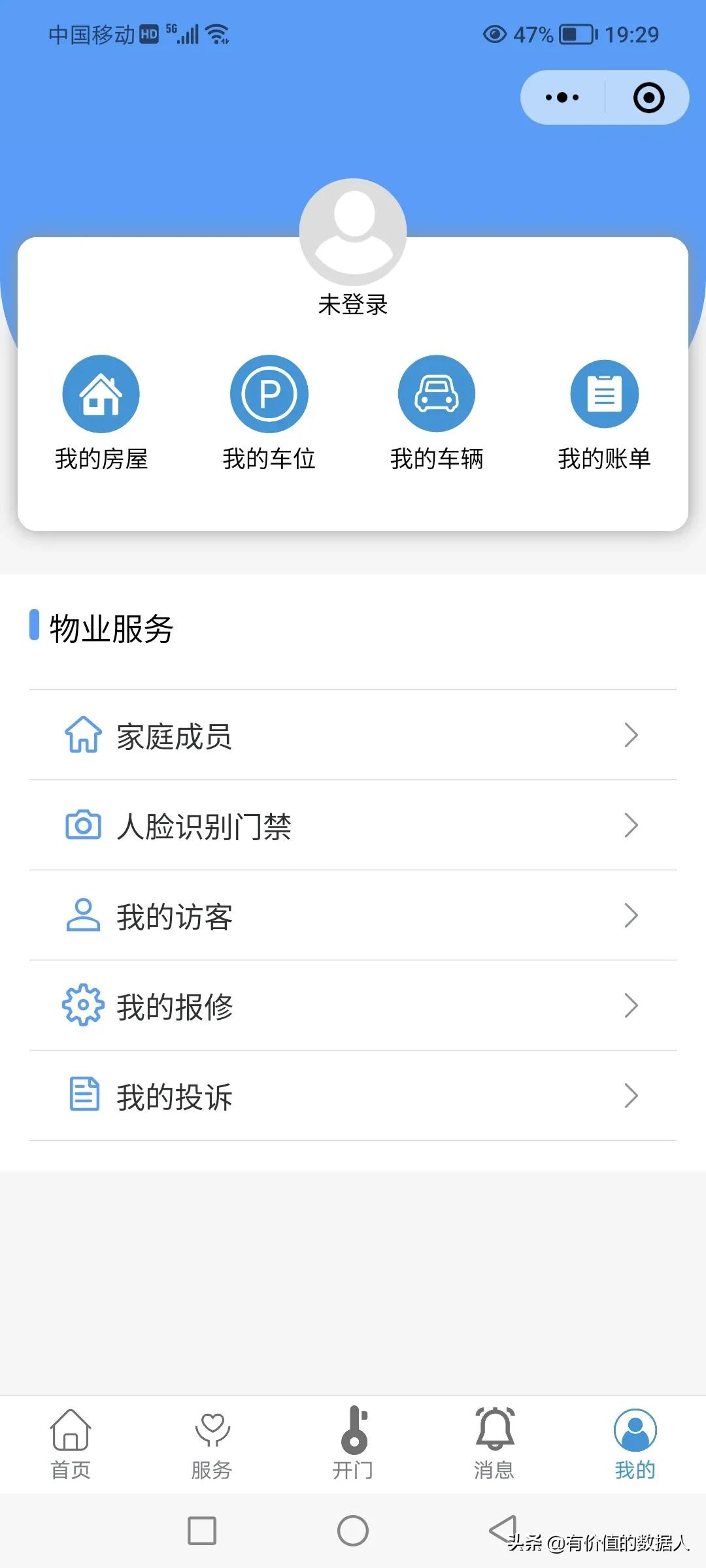Tap the unlogged-in avatar placeholder
This screenshot has width=706, height=1568.
(353, 232)
